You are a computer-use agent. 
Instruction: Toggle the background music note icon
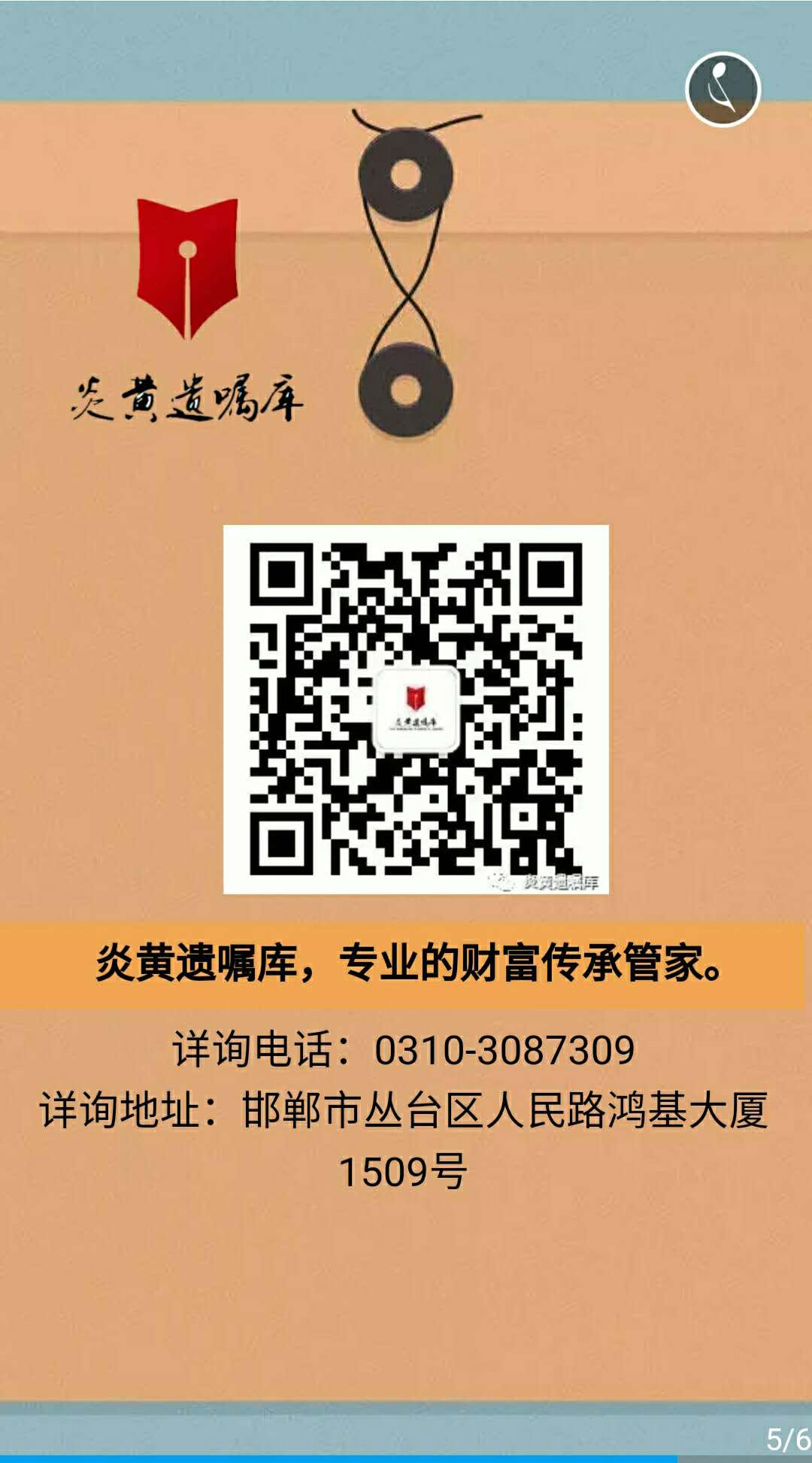click(x=723, y=90)
